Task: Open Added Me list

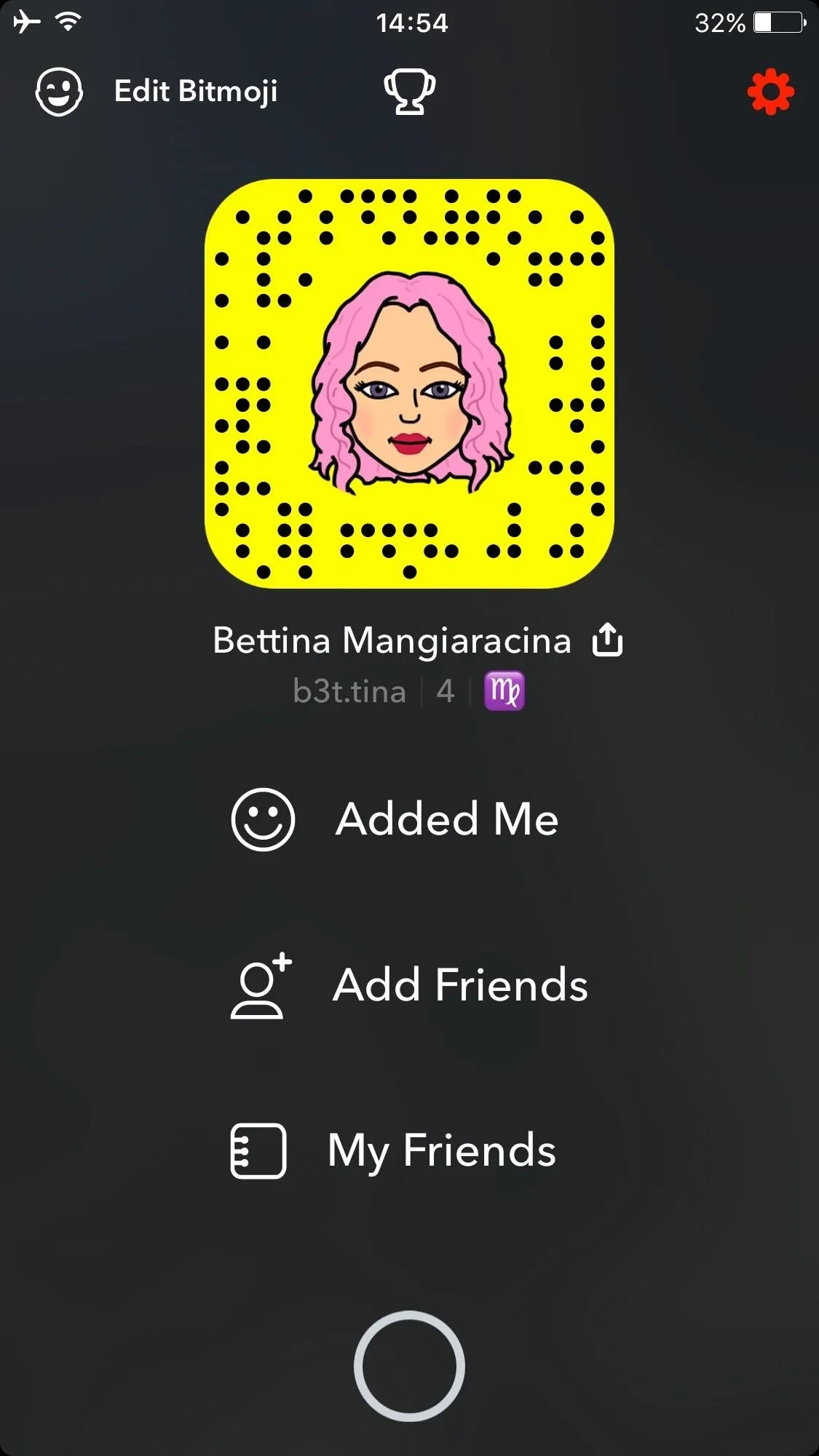Action: tap(395, 819)
